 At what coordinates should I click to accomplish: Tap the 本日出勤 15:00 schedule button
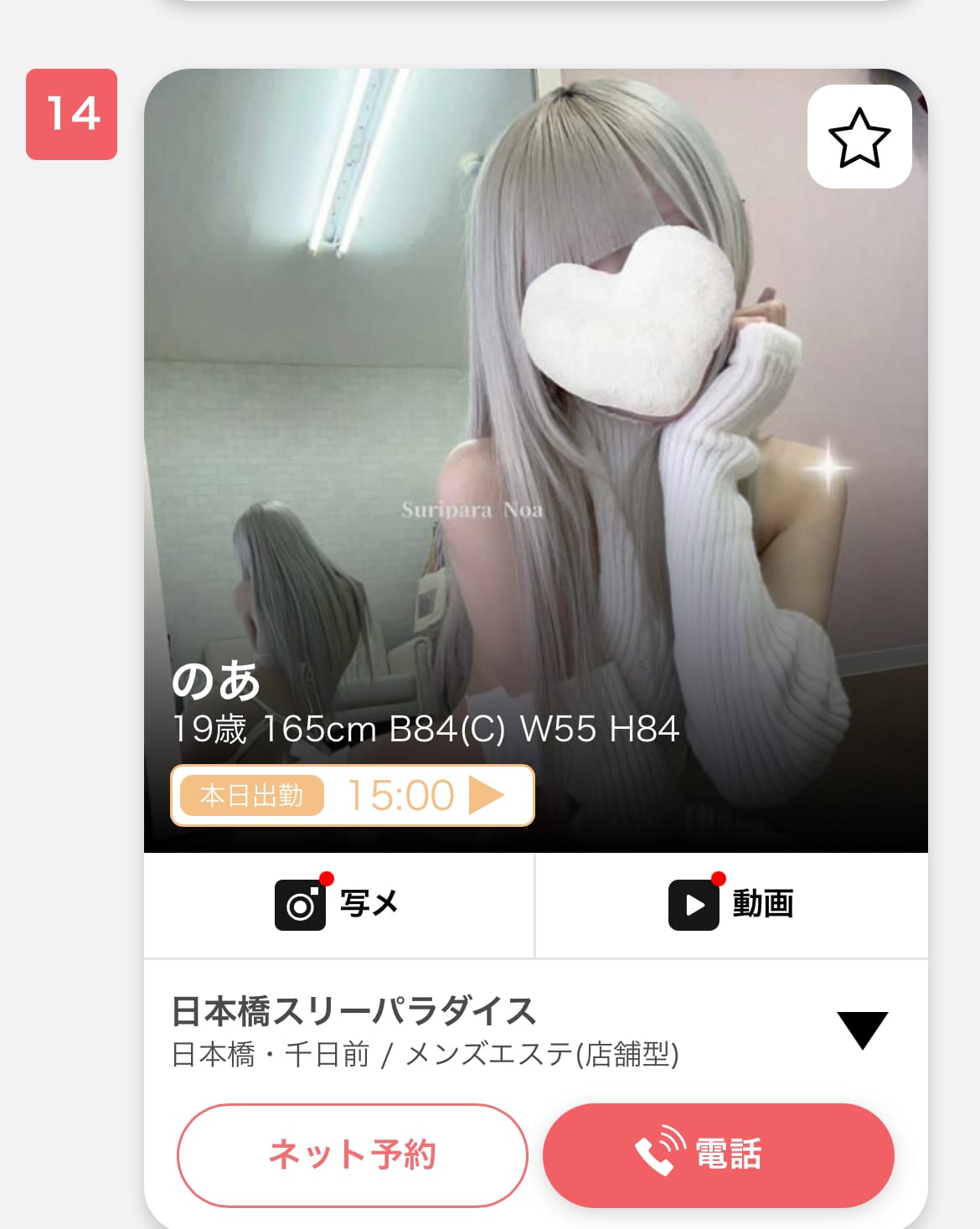pyautogui.click(x=353, y=795)
